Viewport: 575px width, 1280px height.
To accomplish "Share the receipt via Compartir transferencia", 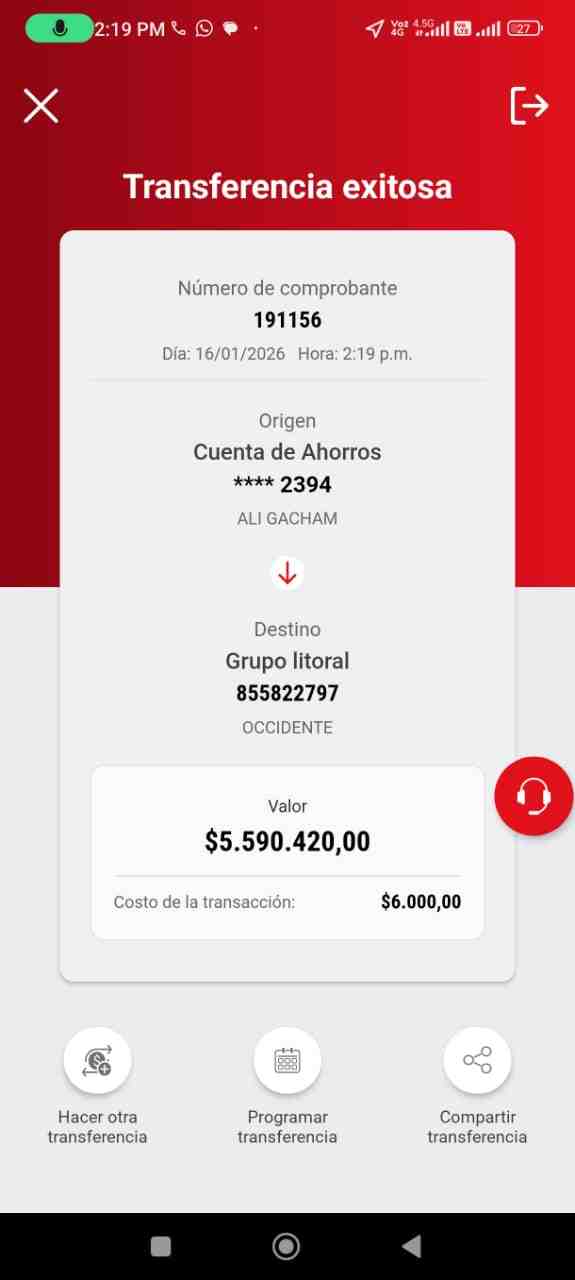I will (x=477, y=1061).
